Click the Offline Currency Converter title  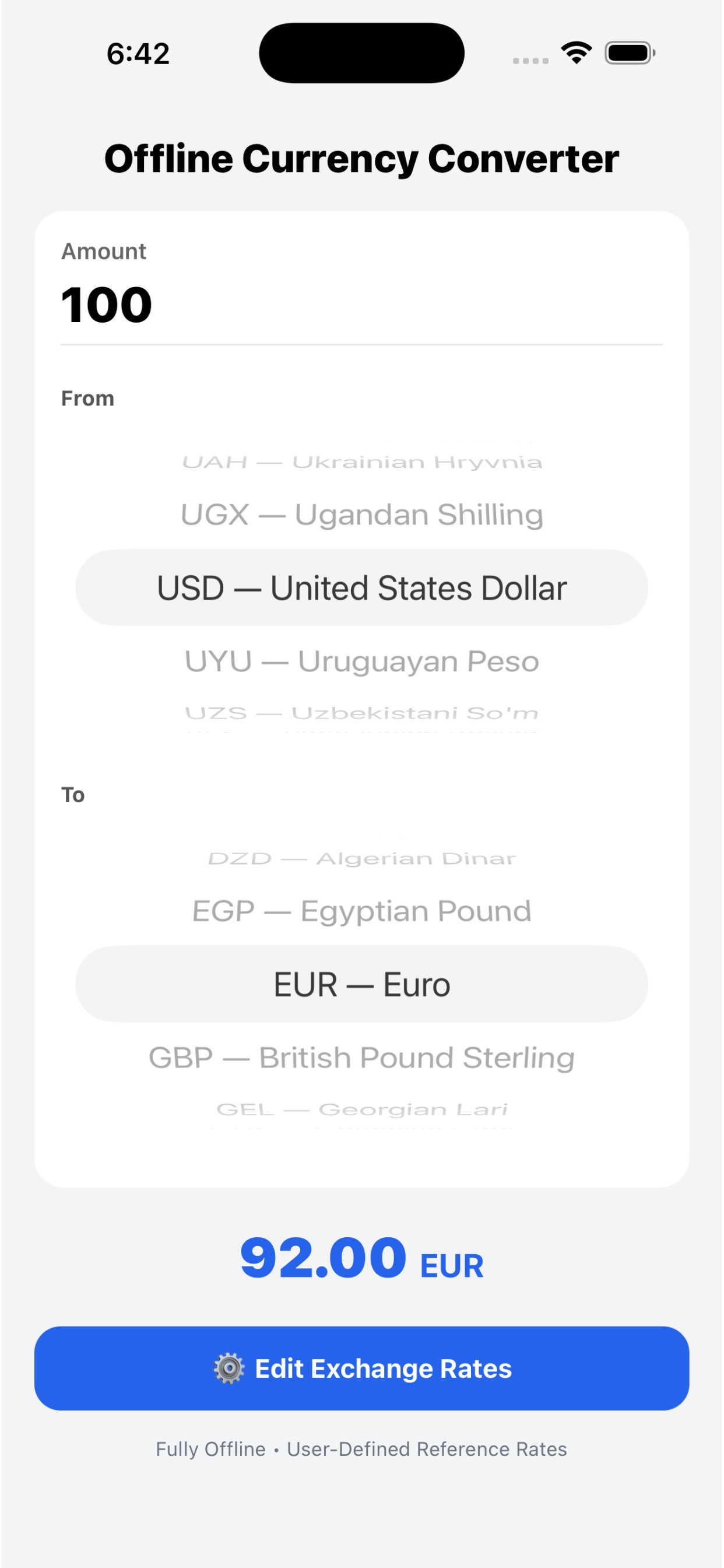[361, 157]
